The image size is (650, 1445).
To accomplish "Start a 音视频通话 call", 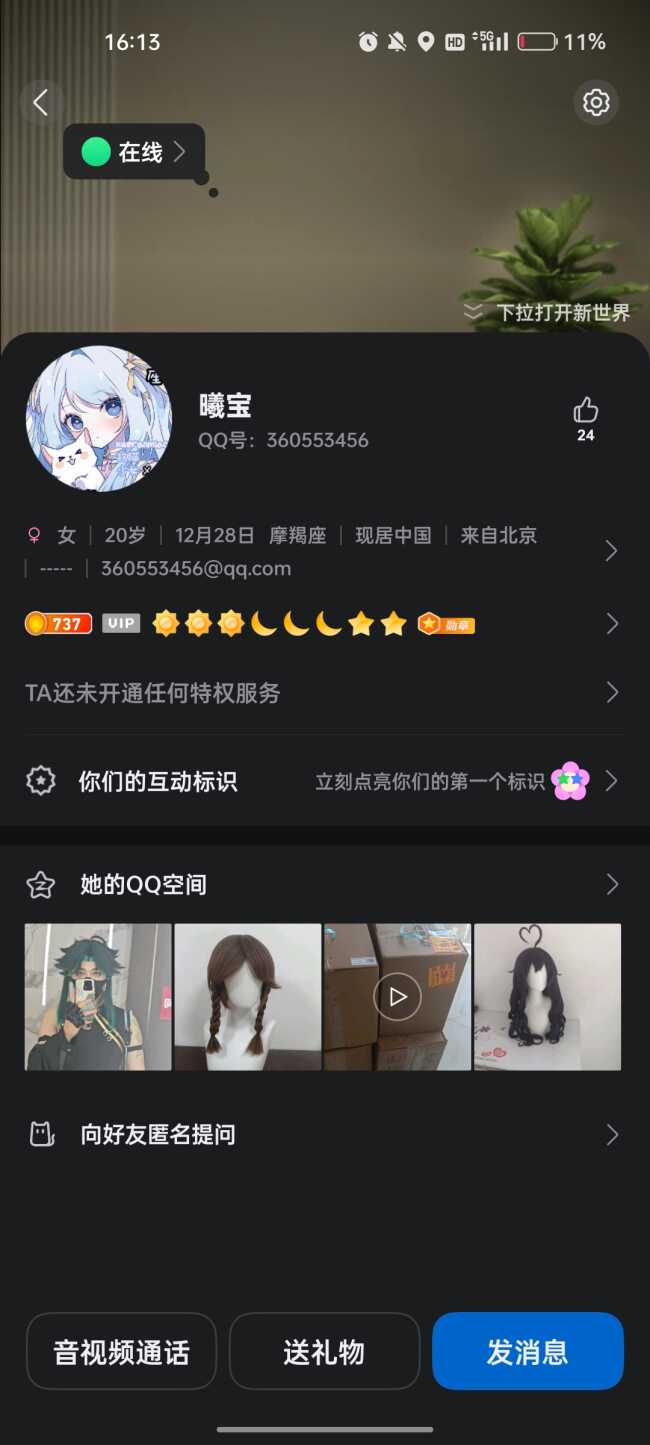I will tap(121, 1352).
